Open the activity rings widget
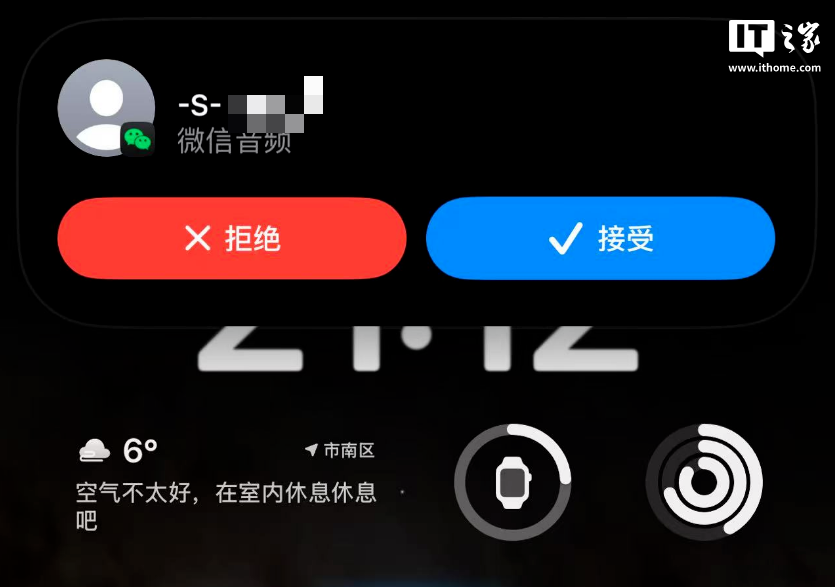The height and width of the screenshot is (587, 835). [704, 483]
